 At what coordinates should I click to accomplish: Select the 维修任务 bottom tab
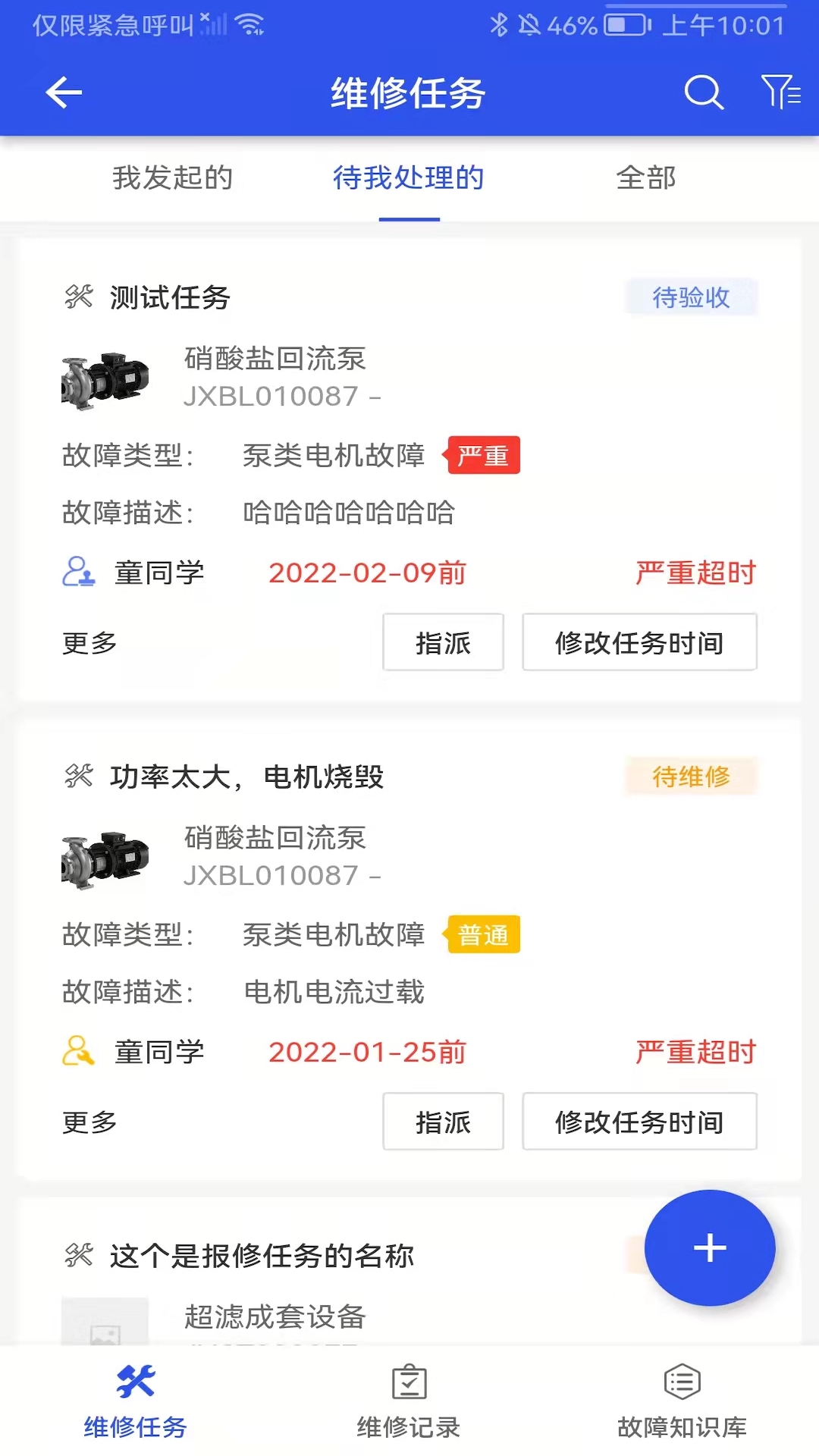coord(136,1401)
